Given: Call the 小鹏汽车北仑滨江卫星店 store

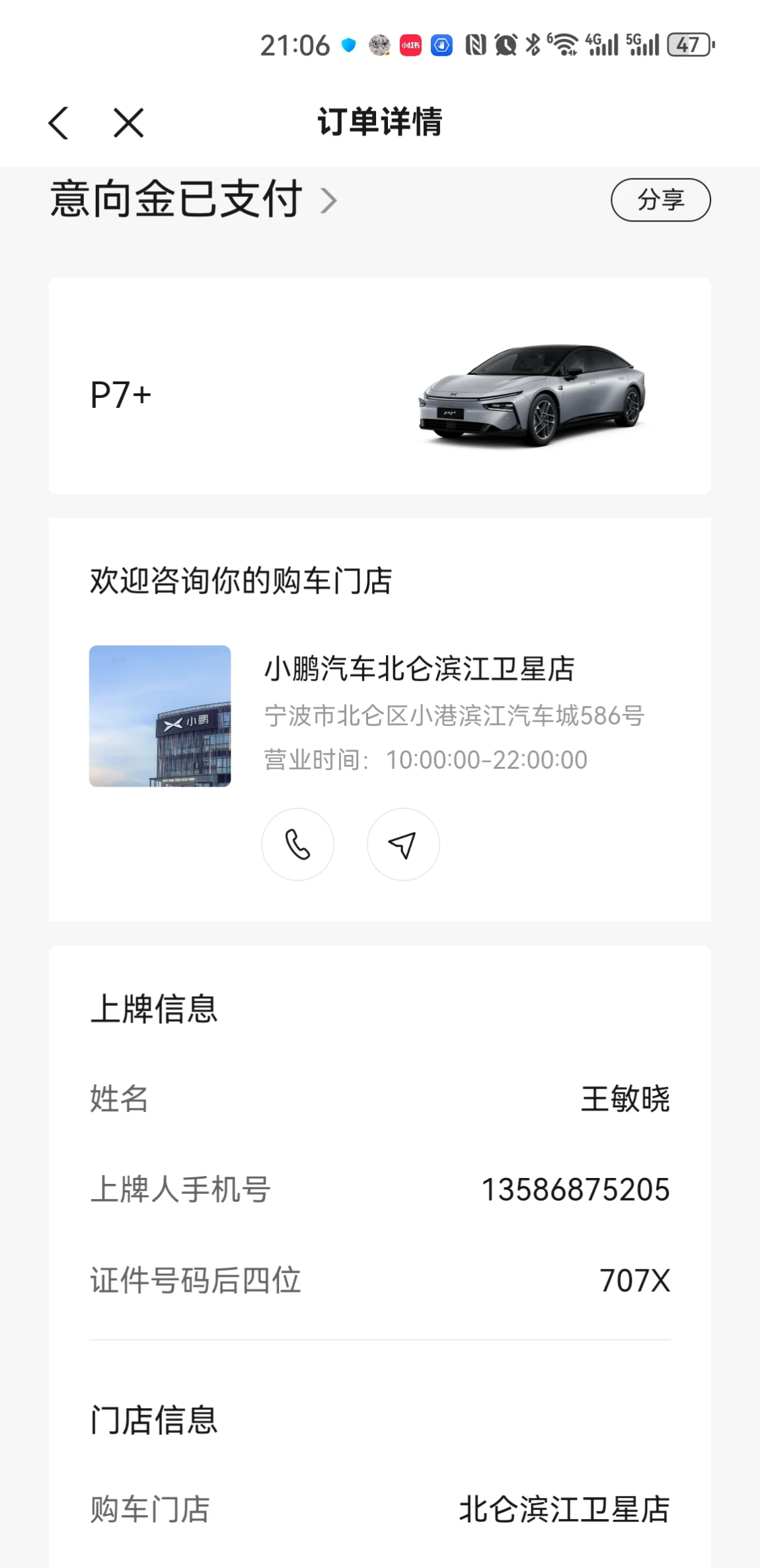Looking at the screenshot, I should [297, 844].
